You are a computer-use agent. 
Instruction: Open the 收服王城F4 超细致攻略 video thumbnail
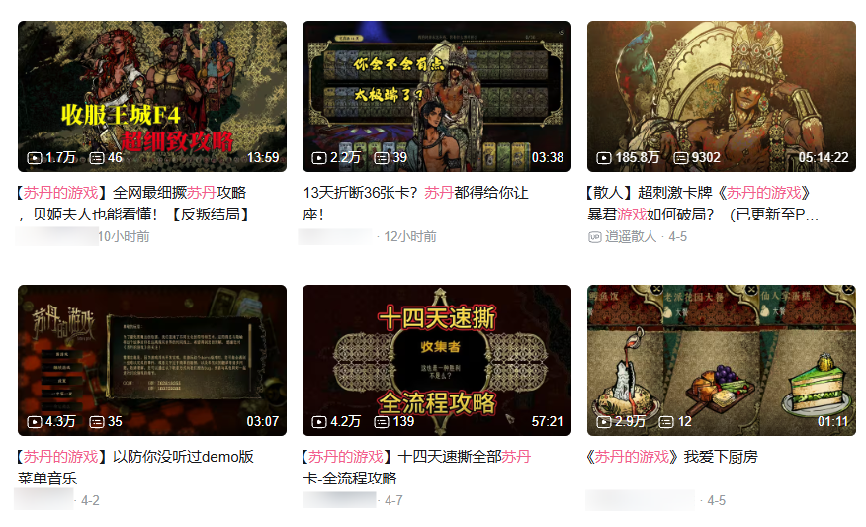coord(152,96)
